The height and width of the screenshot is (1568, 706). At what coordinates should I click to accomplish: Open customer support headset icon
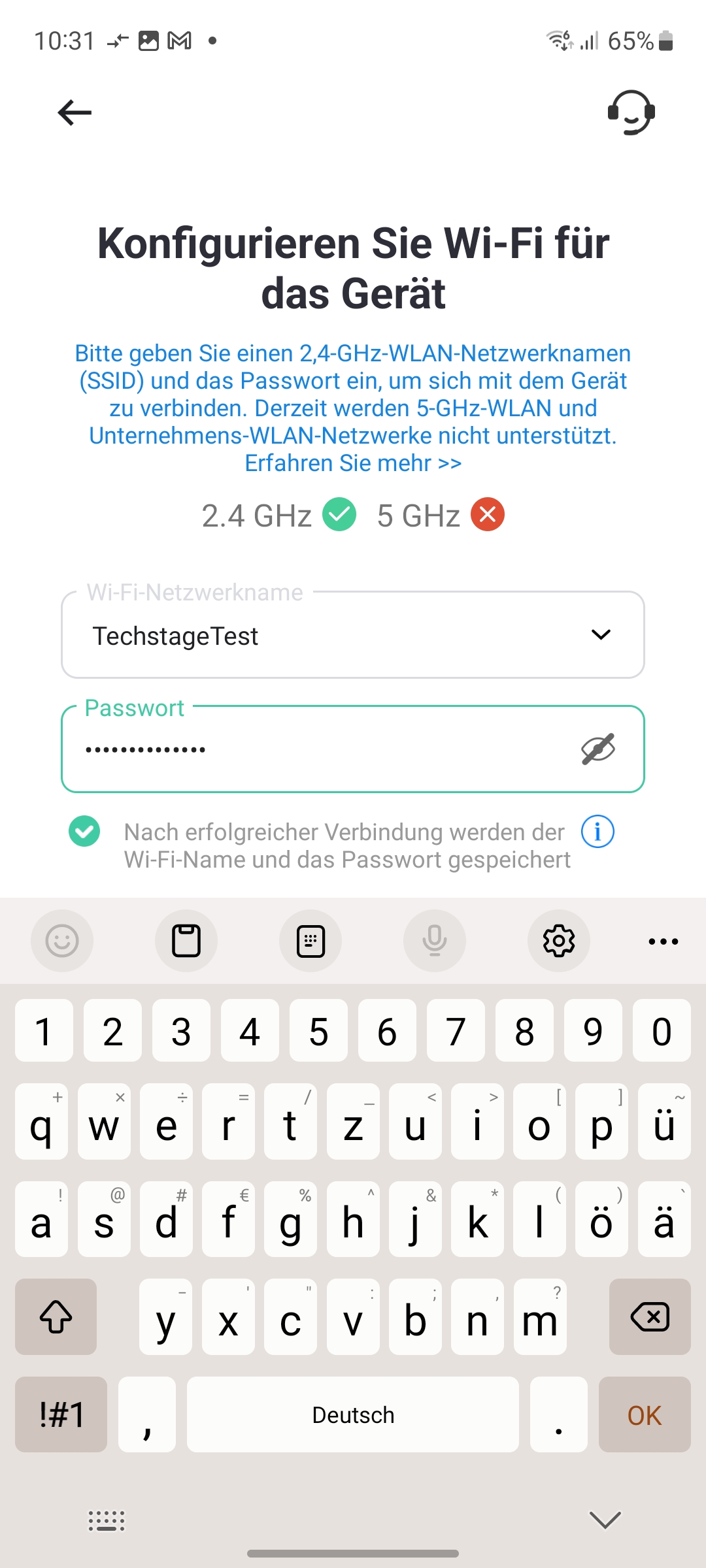pyautogui.click(x=631, y=112)
